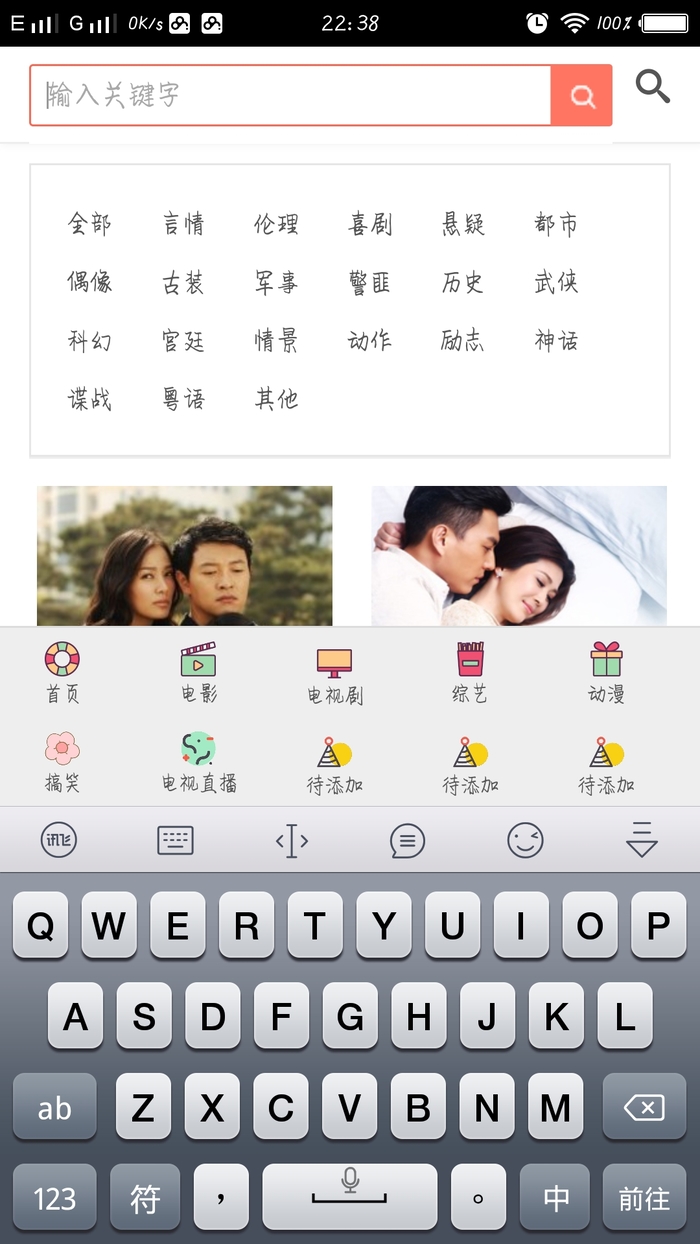Screen dimensions: 700x1244
Task: Tap the orange search submit button
Action: 581,96
